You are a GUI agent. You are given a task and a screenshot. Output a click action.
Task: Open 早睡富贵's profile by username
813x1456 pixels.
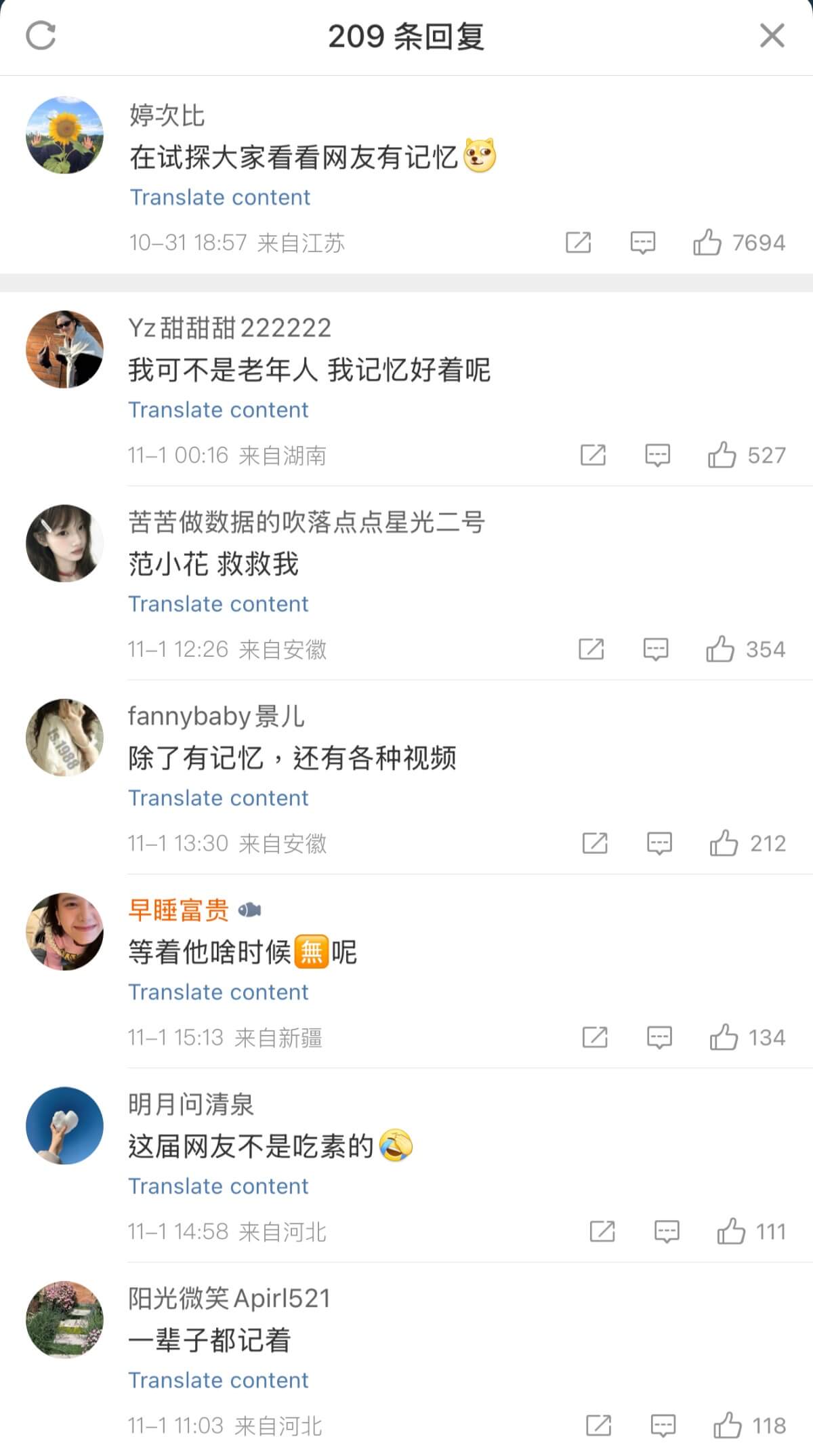point(179,910)
